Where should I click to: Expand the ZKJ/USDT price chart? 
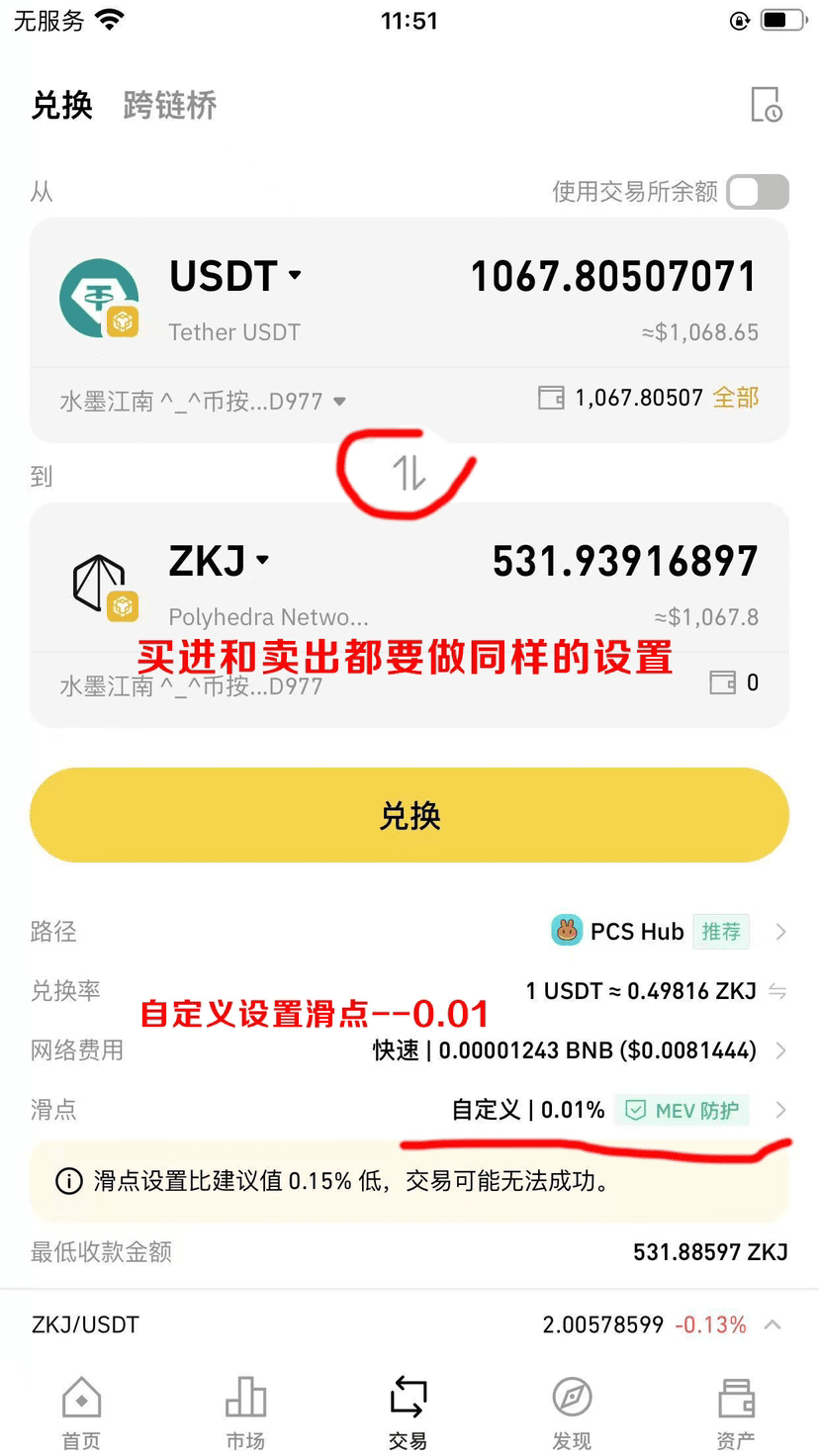coord(773,1324)
